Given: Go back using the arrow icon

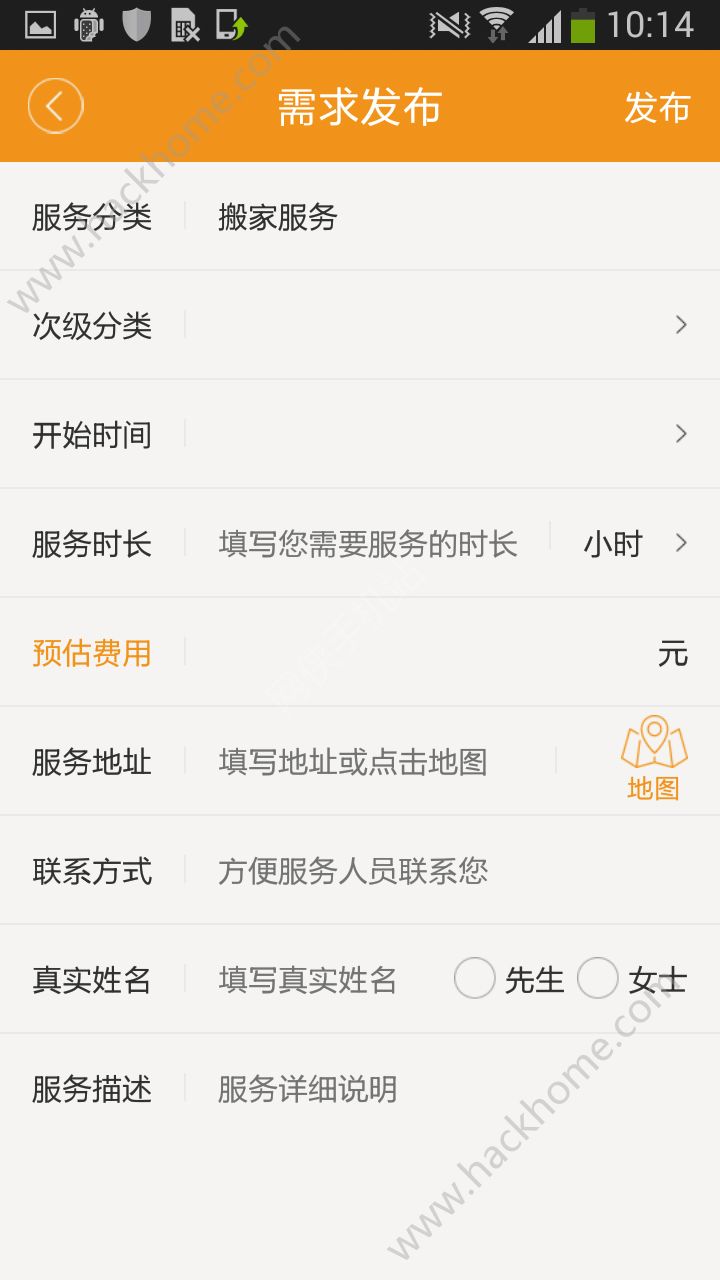Looking at the screenshot, I should pyautogui.click(x=55, y=106).
